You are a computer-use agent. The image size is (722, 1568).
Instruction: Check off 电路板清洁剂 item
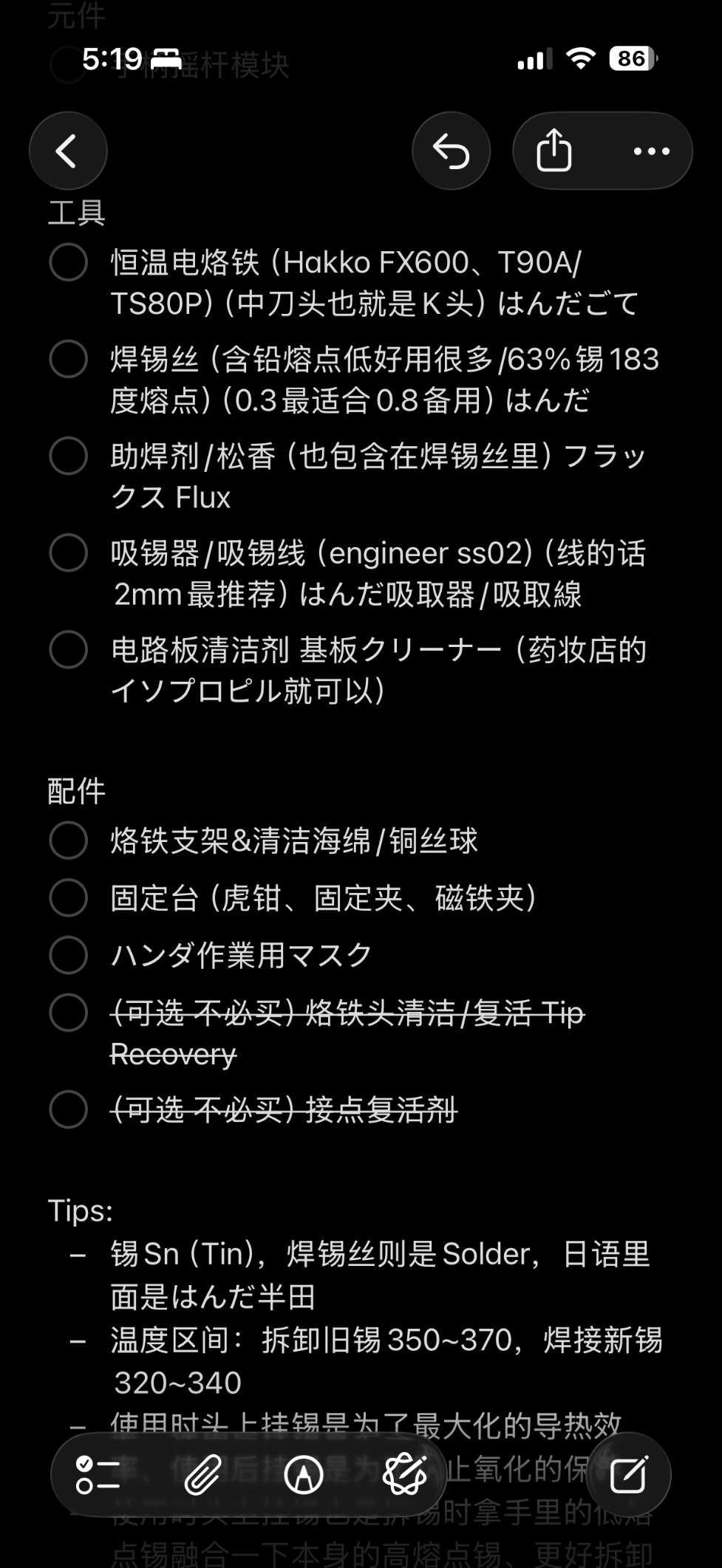coord(69,650)
